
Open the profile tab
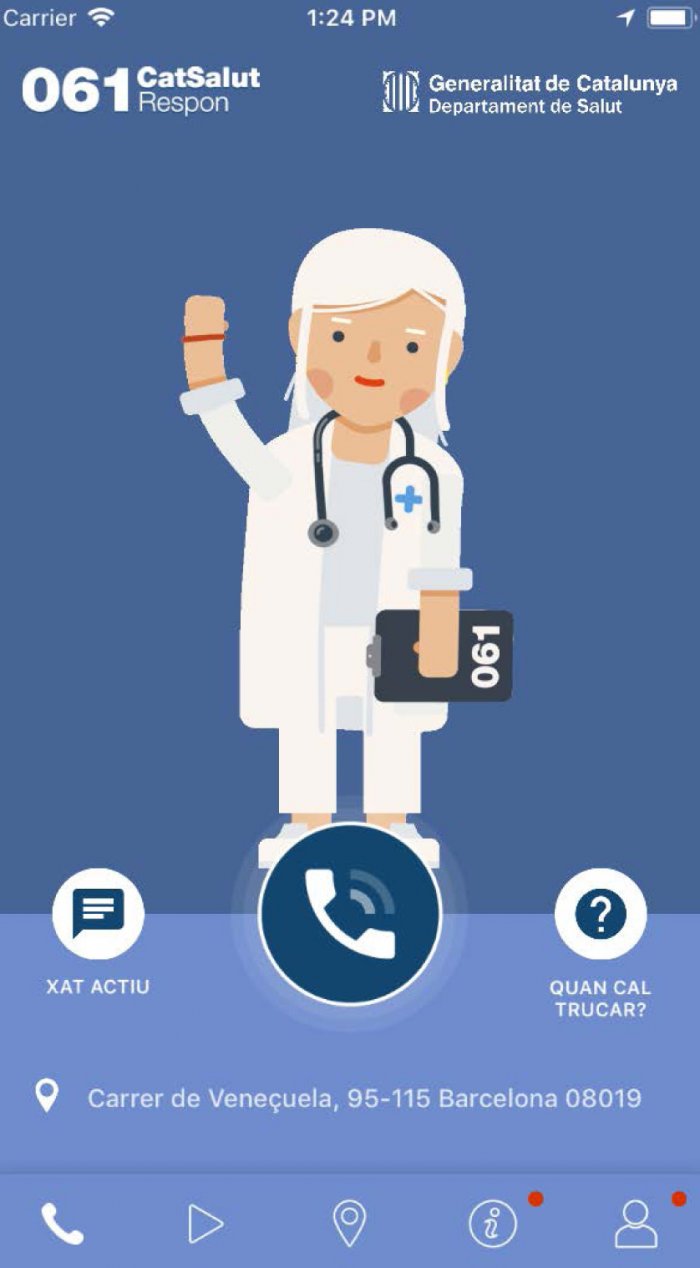636,1223
